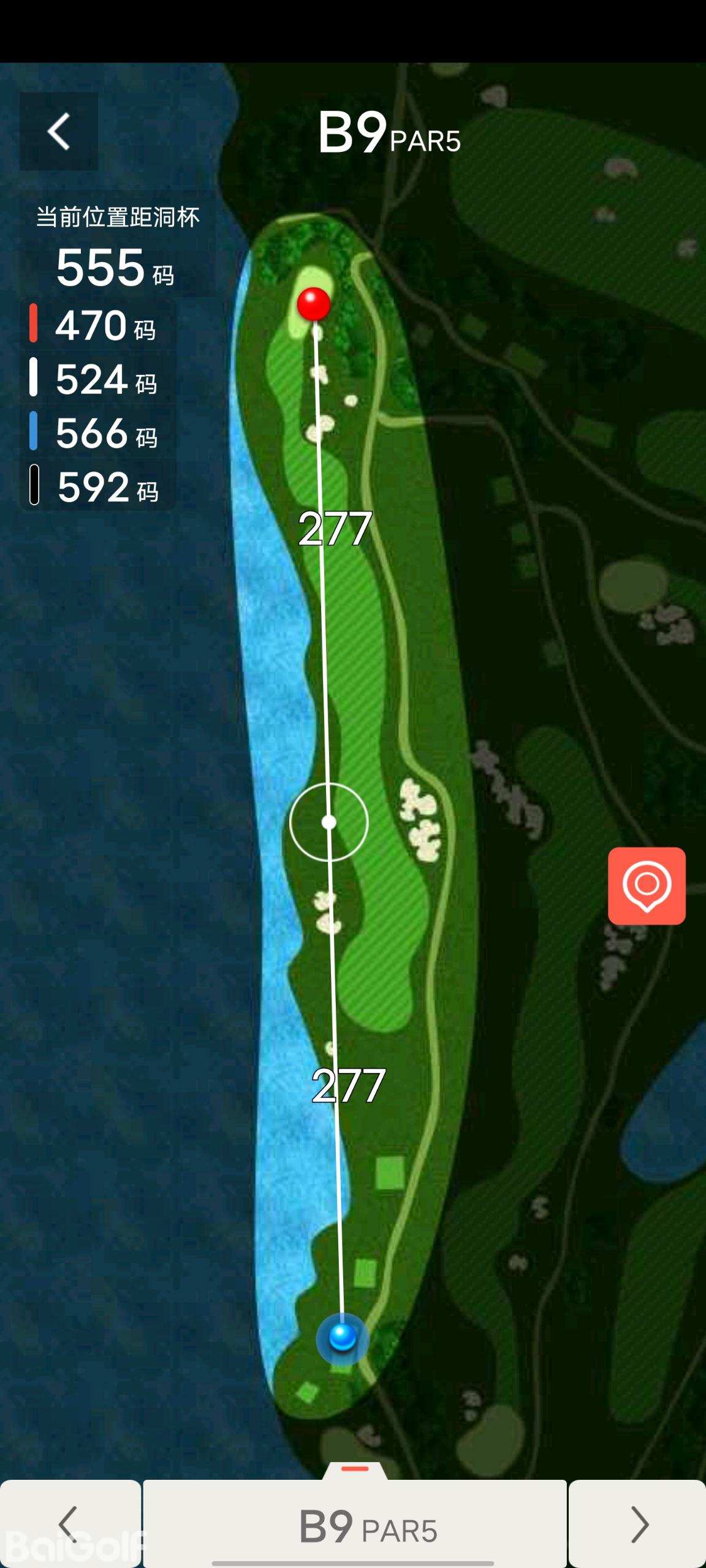Viewport: 706px width, 1568px height.
Task: Open the B9 PAR5 hole selector panel
Action: (355, 1525)
